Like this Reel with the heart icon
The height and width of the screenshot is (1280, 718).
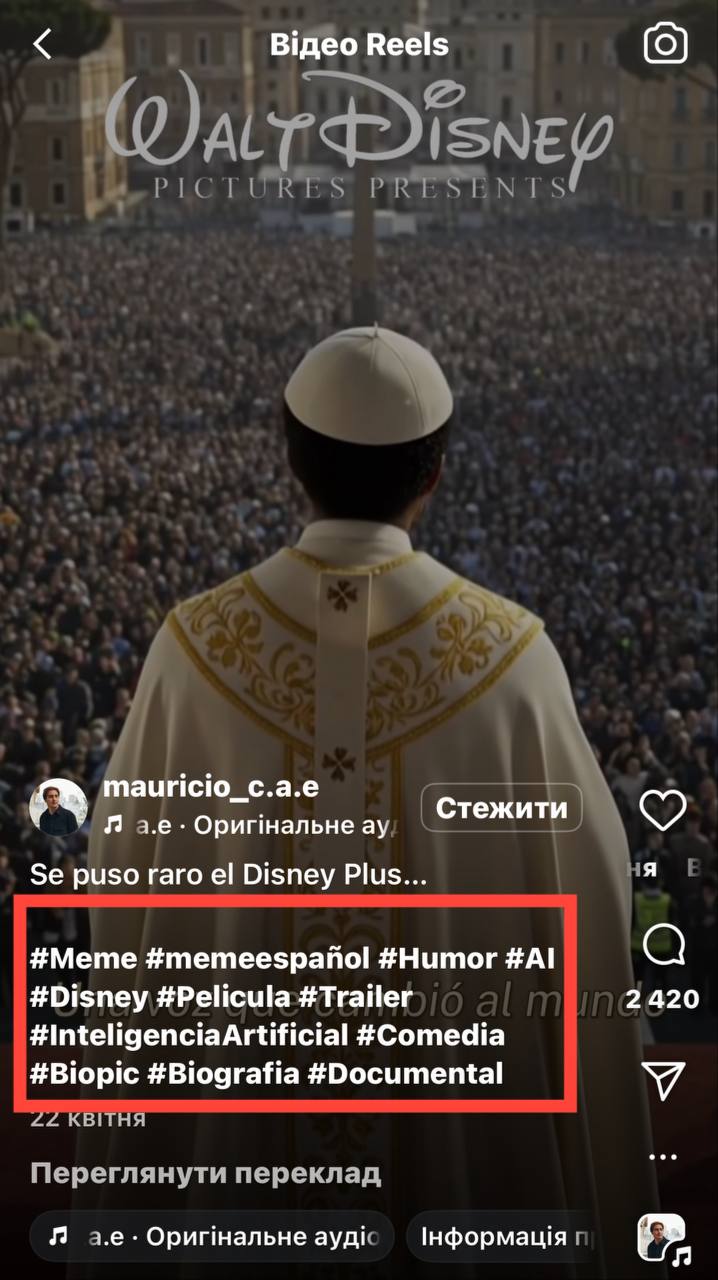point(662,810)
